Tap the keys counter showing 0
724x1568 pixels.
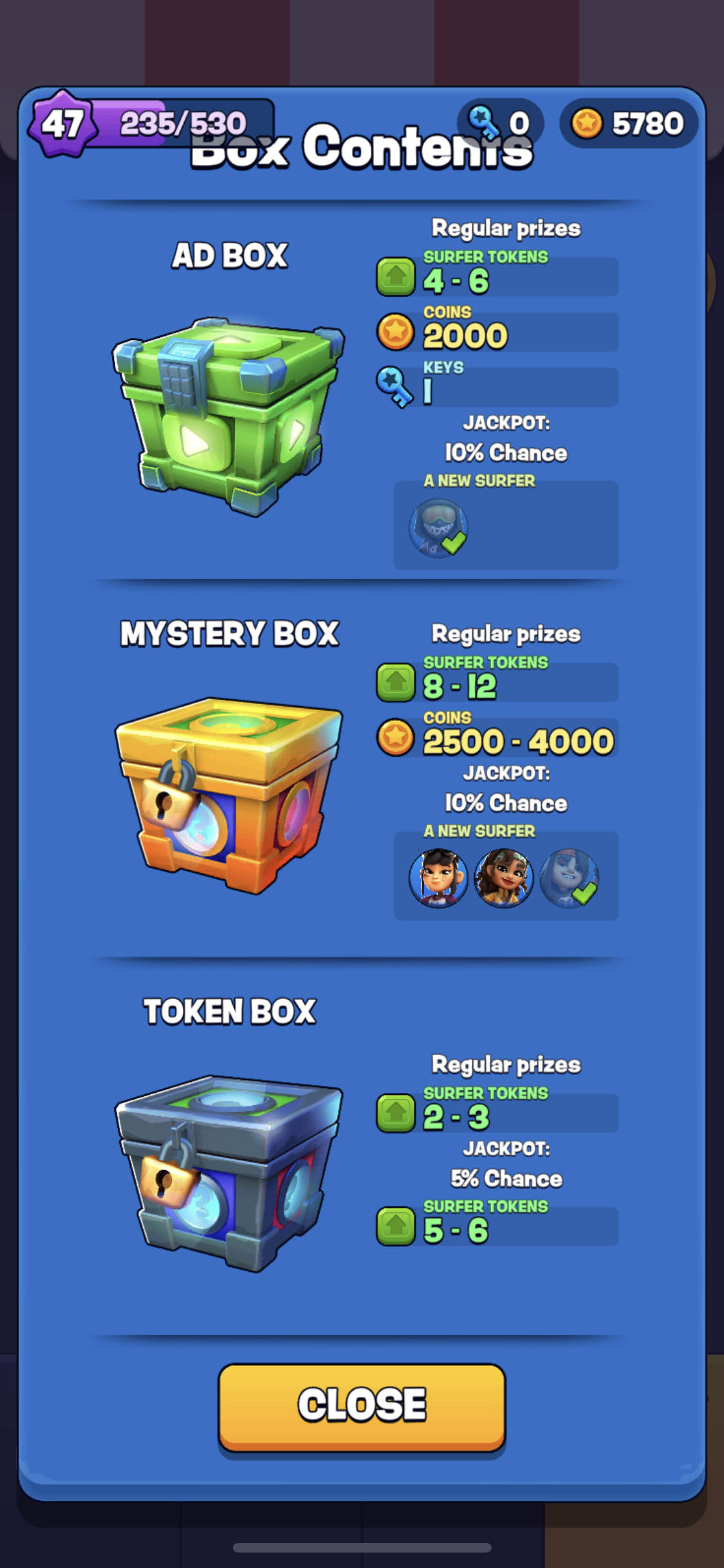(500, 124)
